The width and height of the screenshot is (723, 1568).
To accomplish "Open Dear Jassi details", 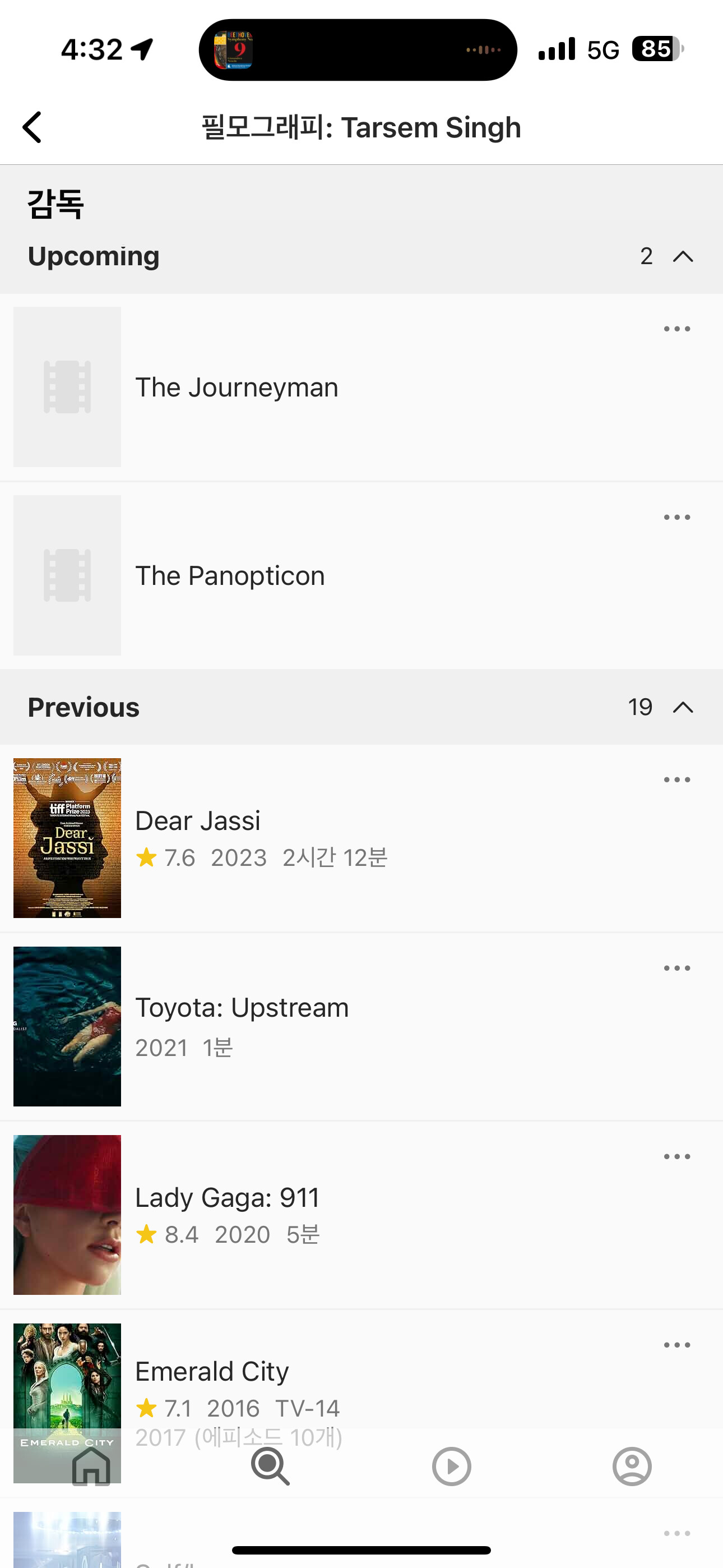I will click(x=198, y=820).
